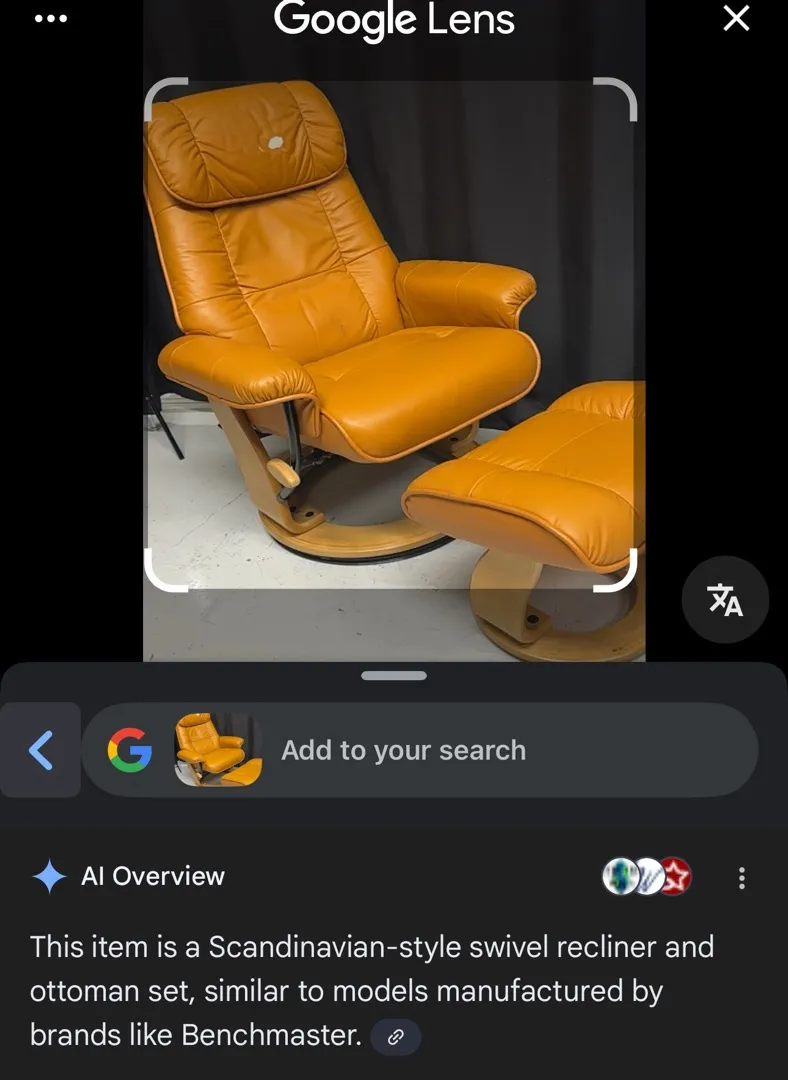Open the three-dot menu at top
Image resolution: width=788 pixels, height=1080 pixels.
51,18
